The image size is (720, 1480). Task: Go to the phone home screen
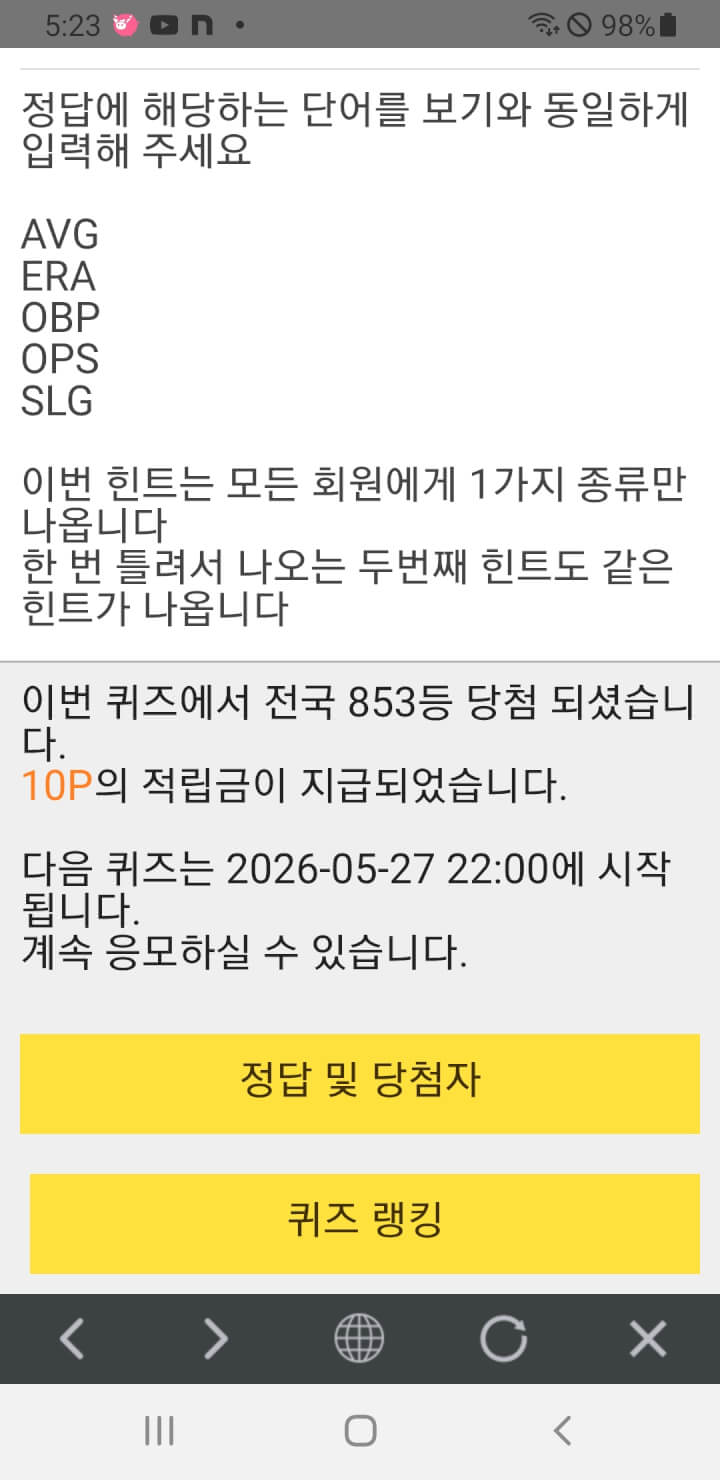click(360, 1431)
